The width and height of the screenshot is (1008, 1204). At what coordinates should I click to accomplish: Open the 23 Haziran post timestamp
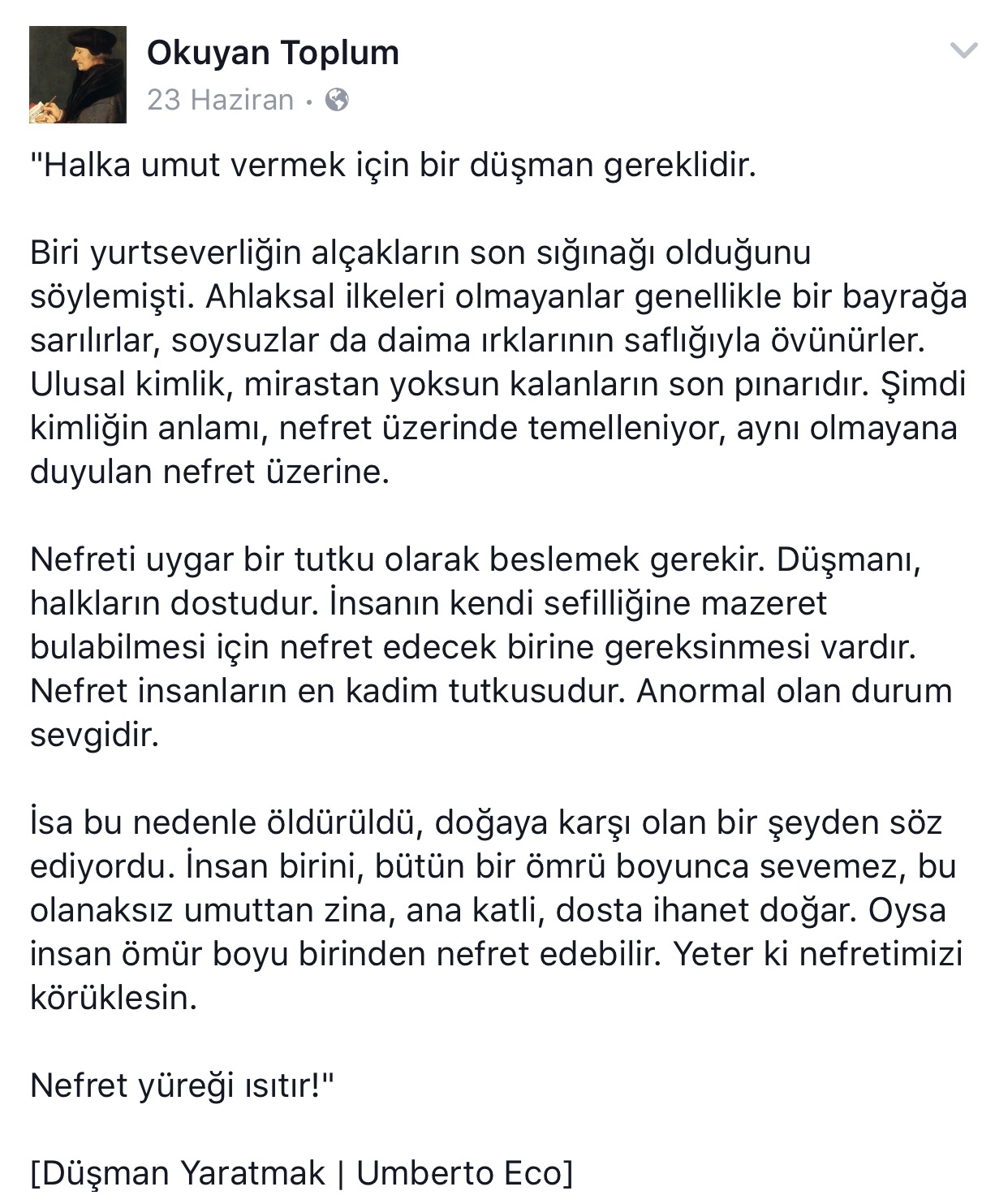coord(220,100)
